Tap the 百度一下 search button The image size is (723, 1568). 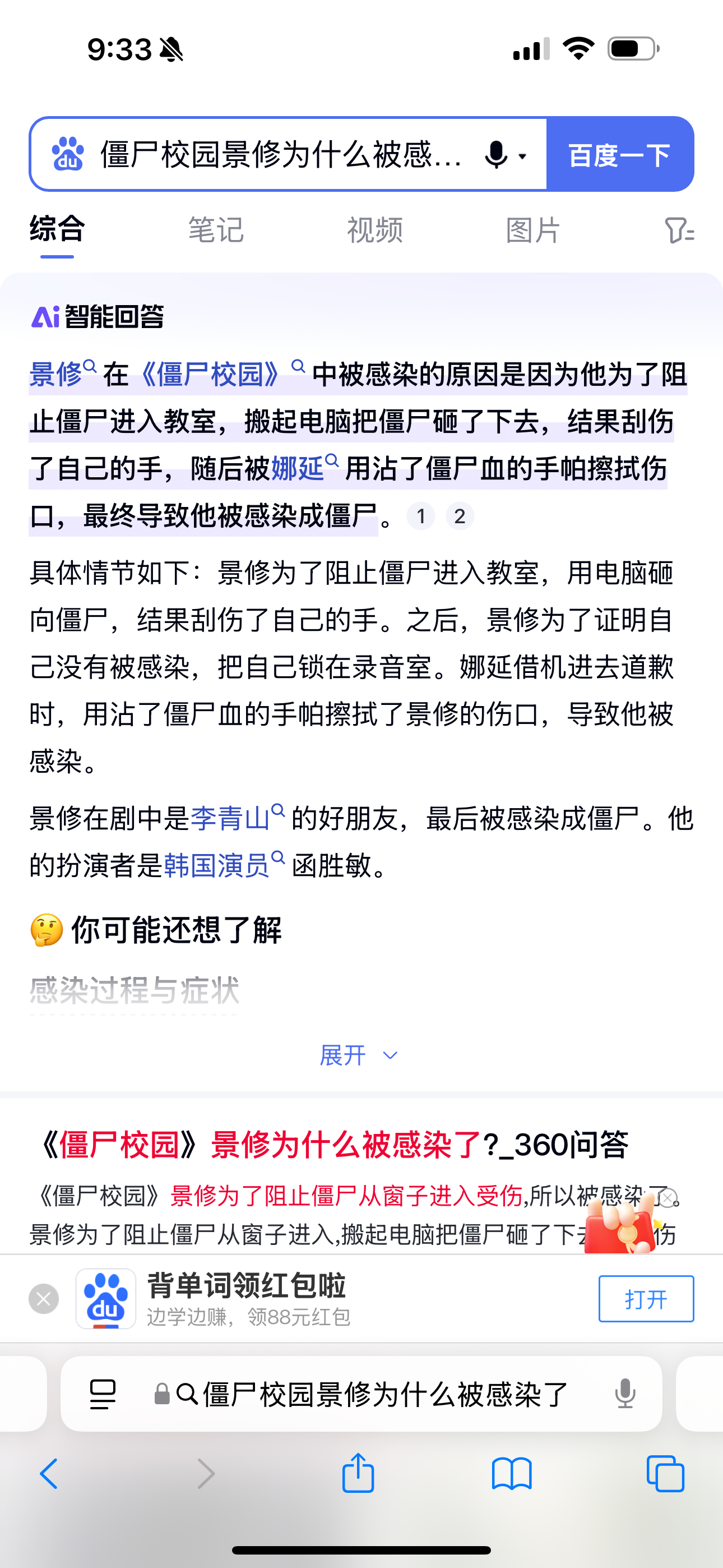click(619, 155)
